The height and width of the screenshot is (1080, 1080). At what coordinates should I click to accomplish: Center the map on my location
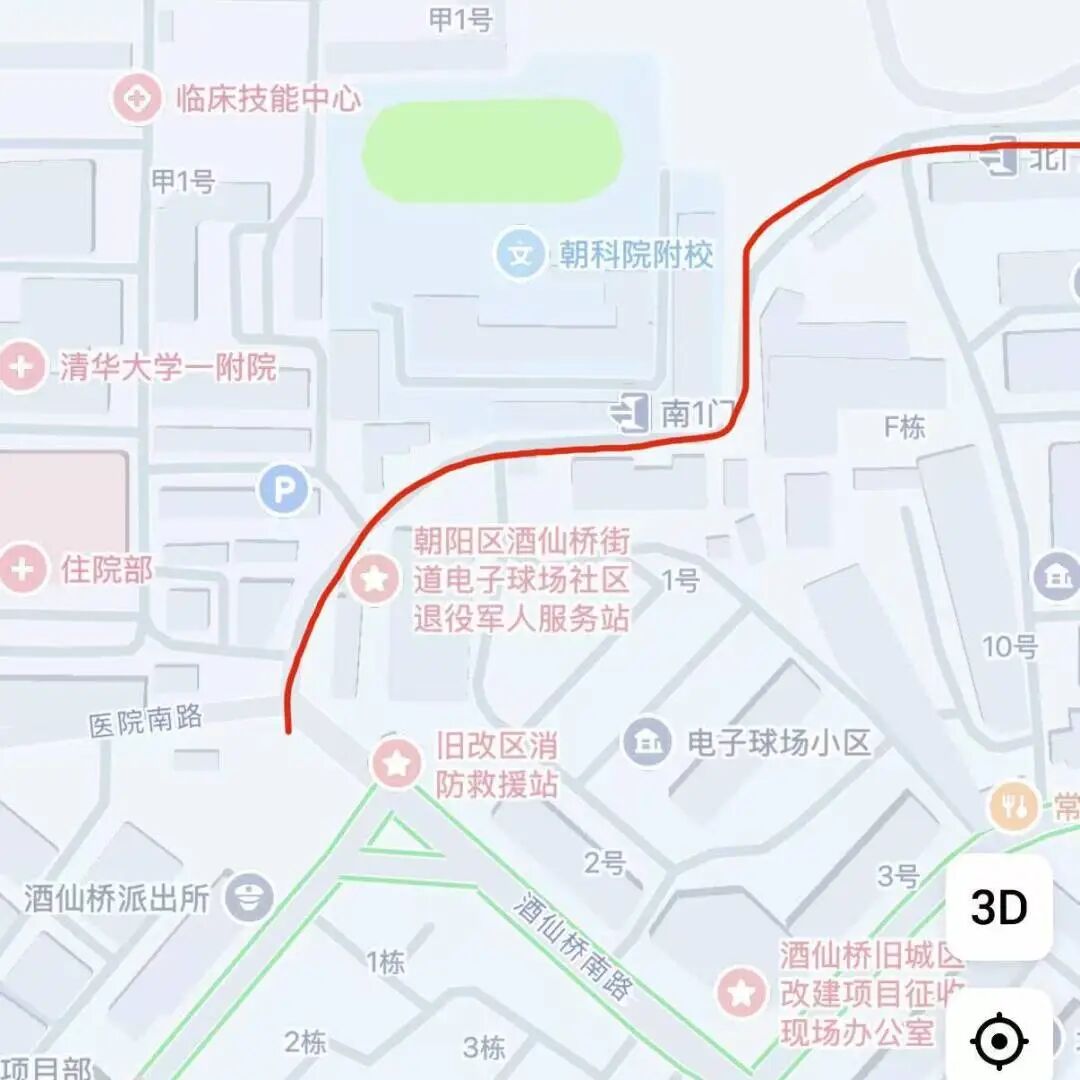pyautogui.click(x=999, y=1040)
